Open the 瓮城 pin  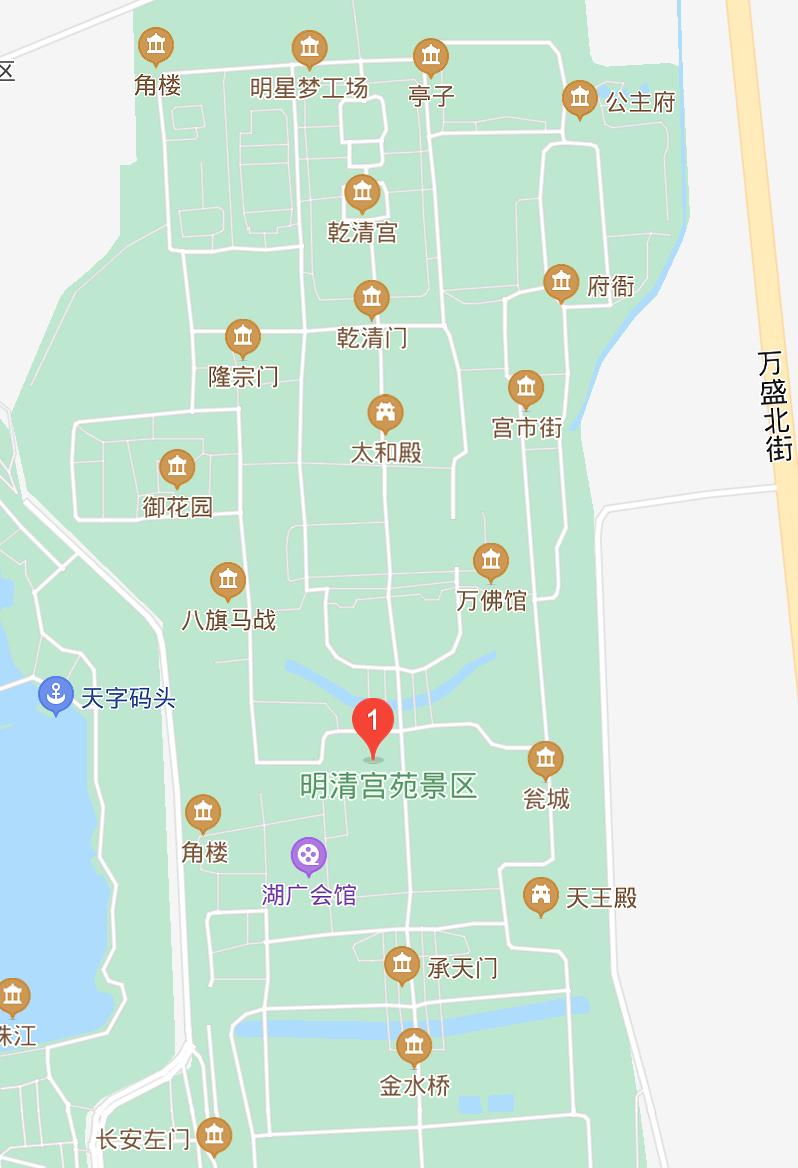pos(545,760)
